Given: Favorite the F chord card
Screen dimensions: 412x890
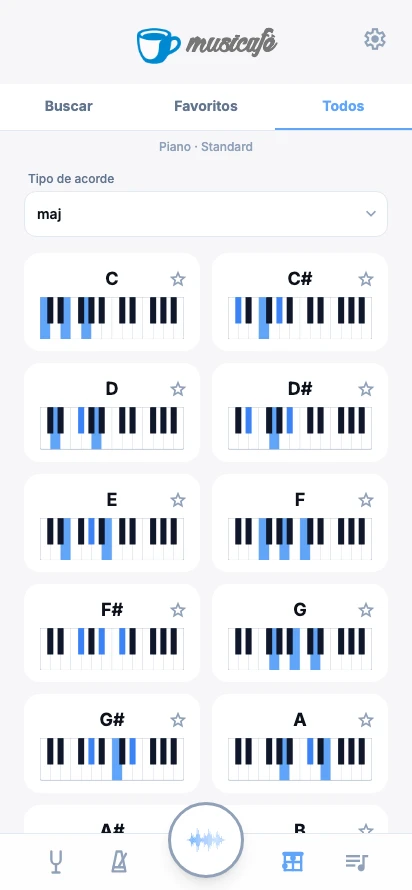Looking at the screenshot, I should pyautogui.click(x=366, y=500).
